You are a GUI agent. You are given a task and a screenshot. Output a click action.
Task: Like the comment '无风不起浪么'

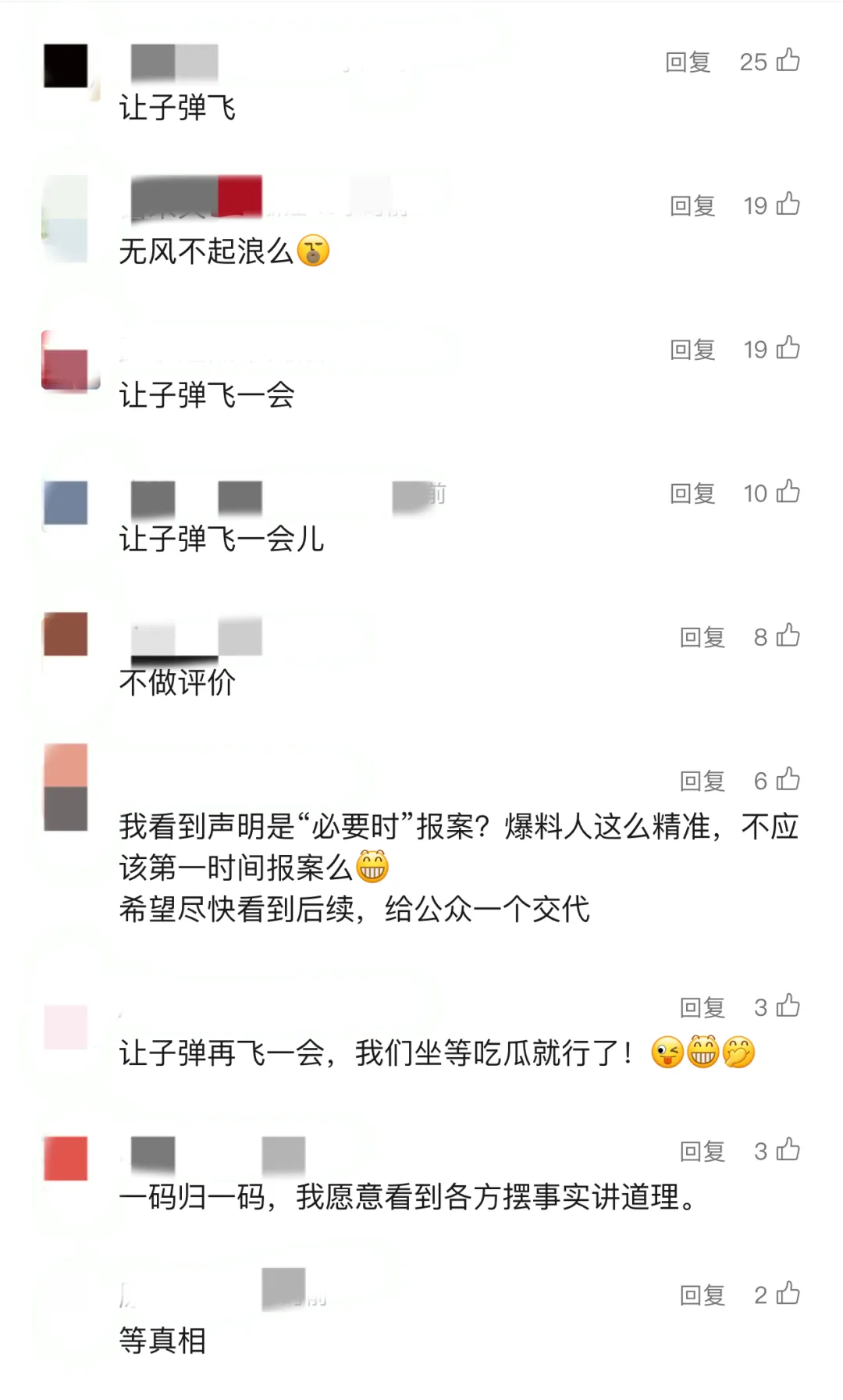tap(788, 205)
